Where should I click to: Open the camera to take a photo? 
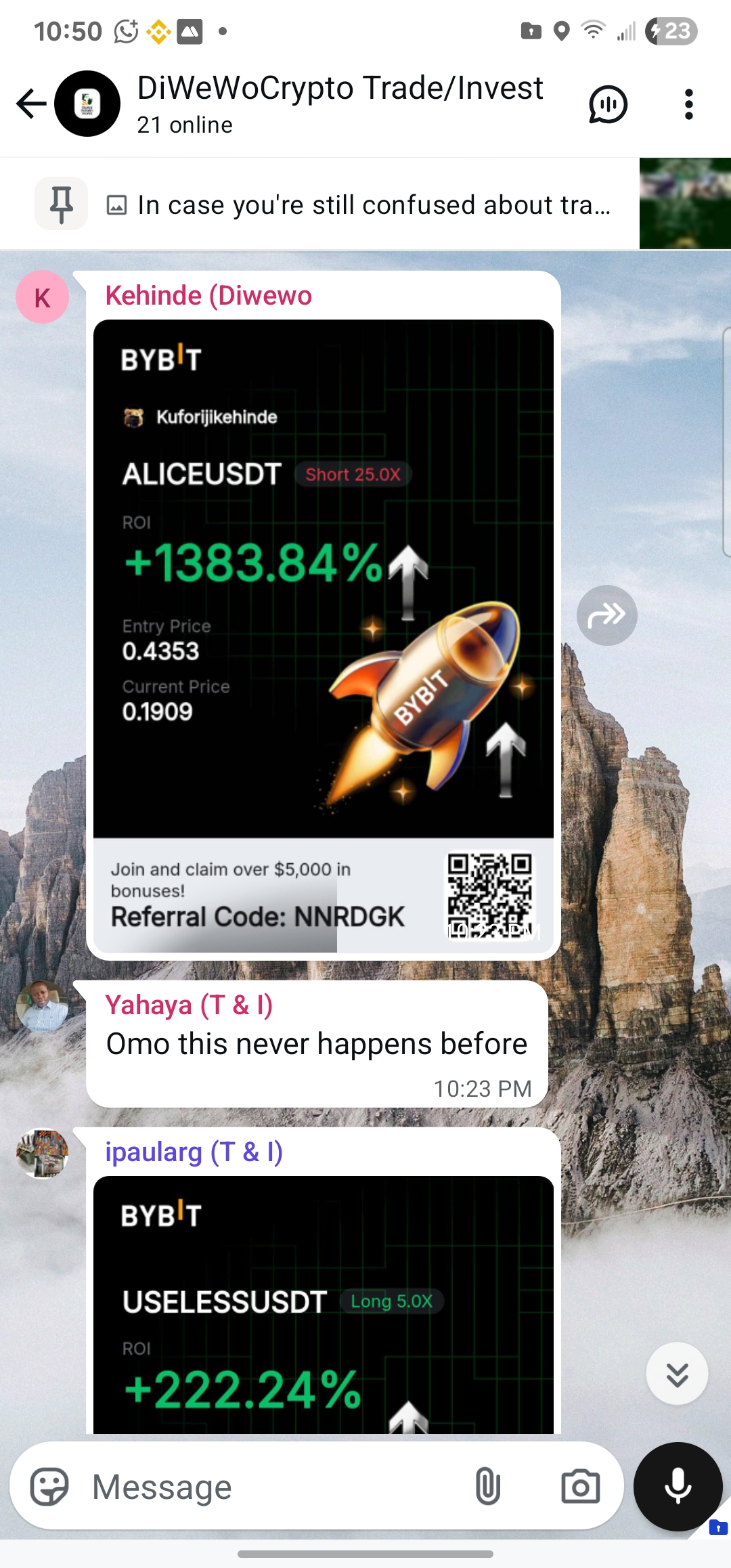580,1487
